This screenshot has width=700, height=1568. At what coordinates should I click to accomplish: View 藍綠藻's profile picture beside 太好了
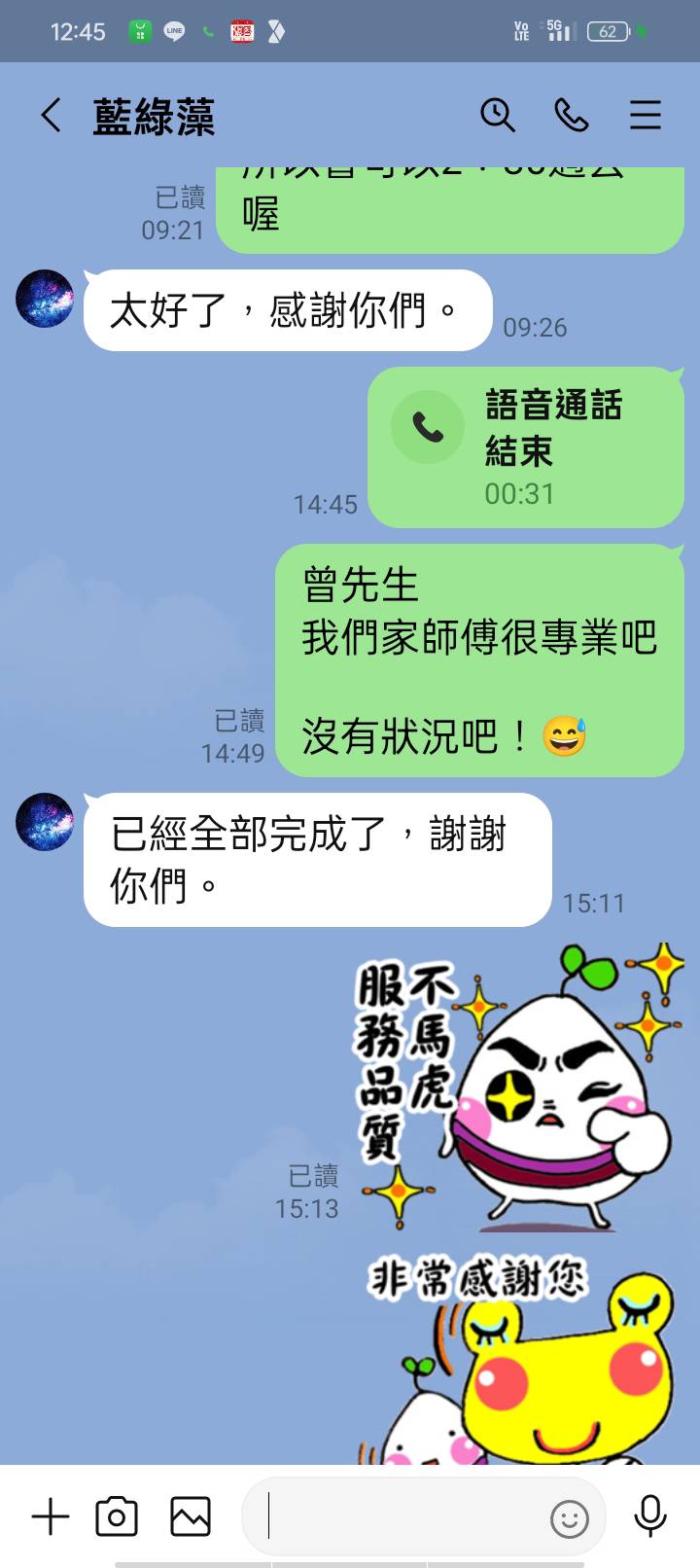[45, 299]
